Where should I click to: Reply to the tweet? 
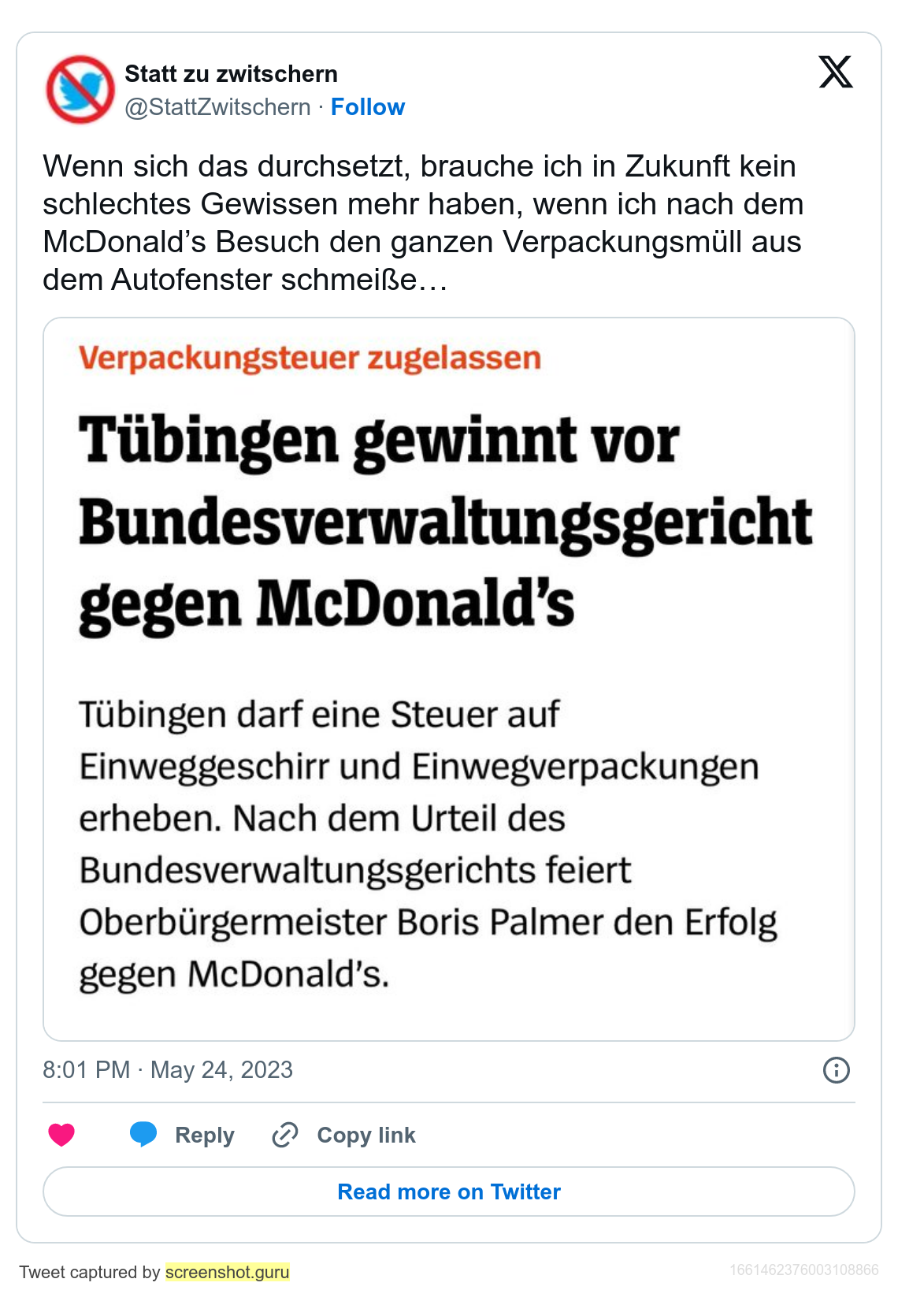pos(183,1135)
